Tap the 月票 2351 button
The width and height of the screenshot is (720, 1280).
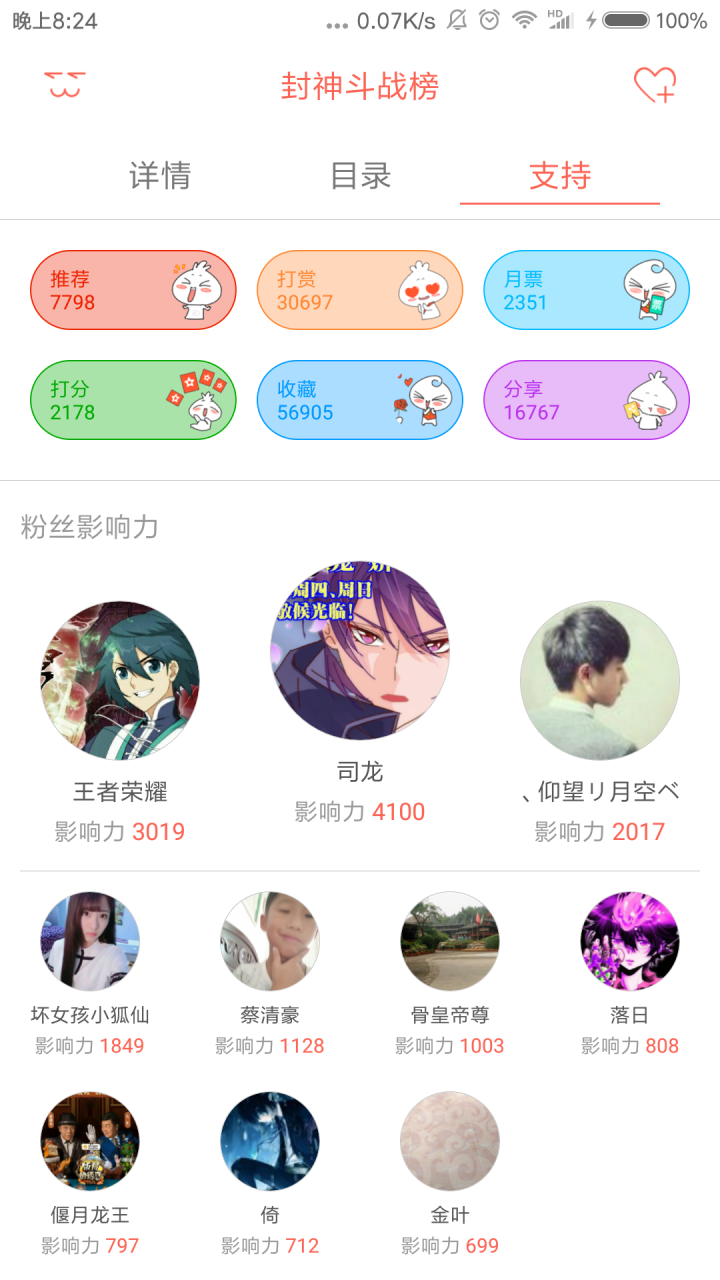point(587,290)
